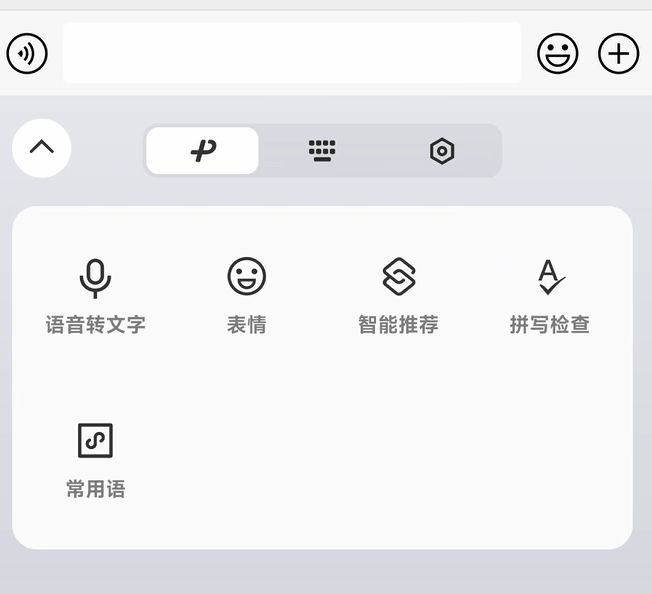Switch to the settings hexagon tab
The height and width of the screenshot is (594, 652).
point(442,150)
